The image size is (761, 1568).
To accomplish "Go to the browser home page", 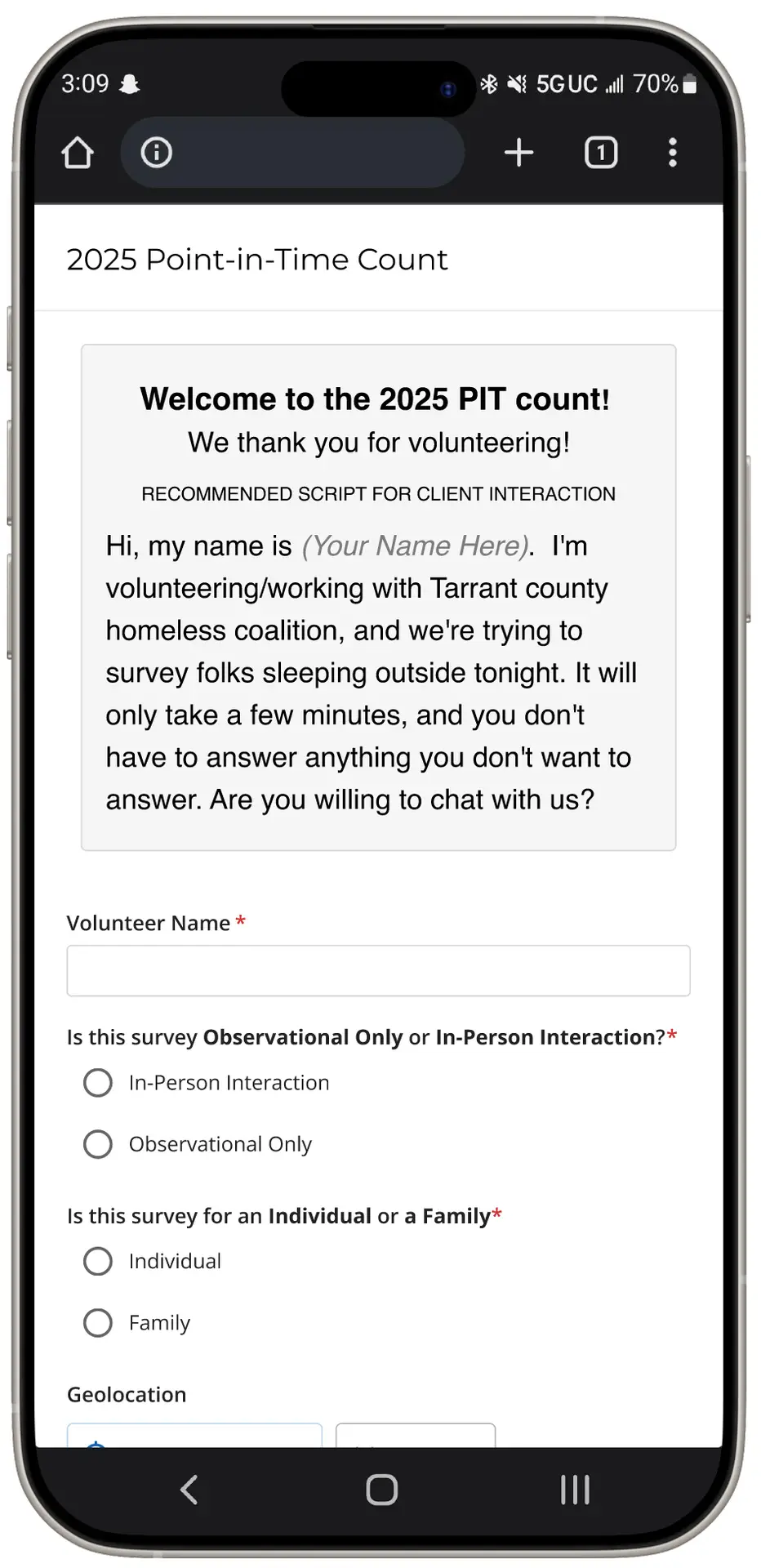I will 78,153.
